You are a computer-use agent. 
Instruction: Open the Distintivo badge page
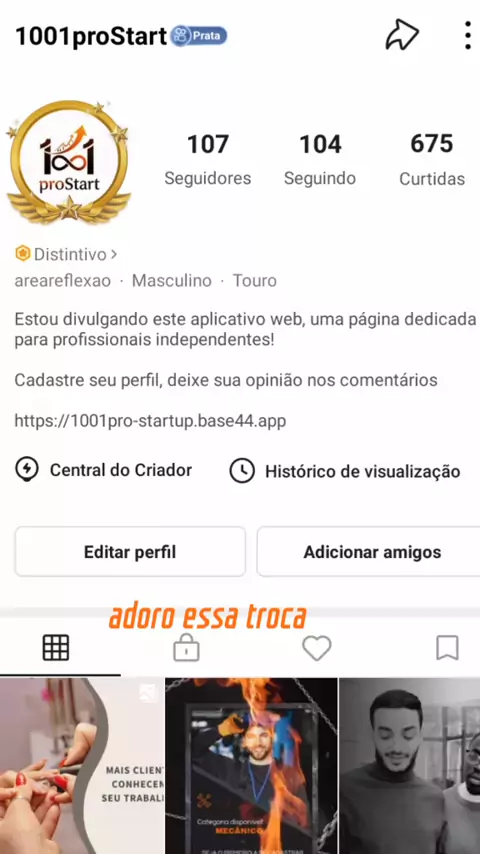tap(66, 254)
